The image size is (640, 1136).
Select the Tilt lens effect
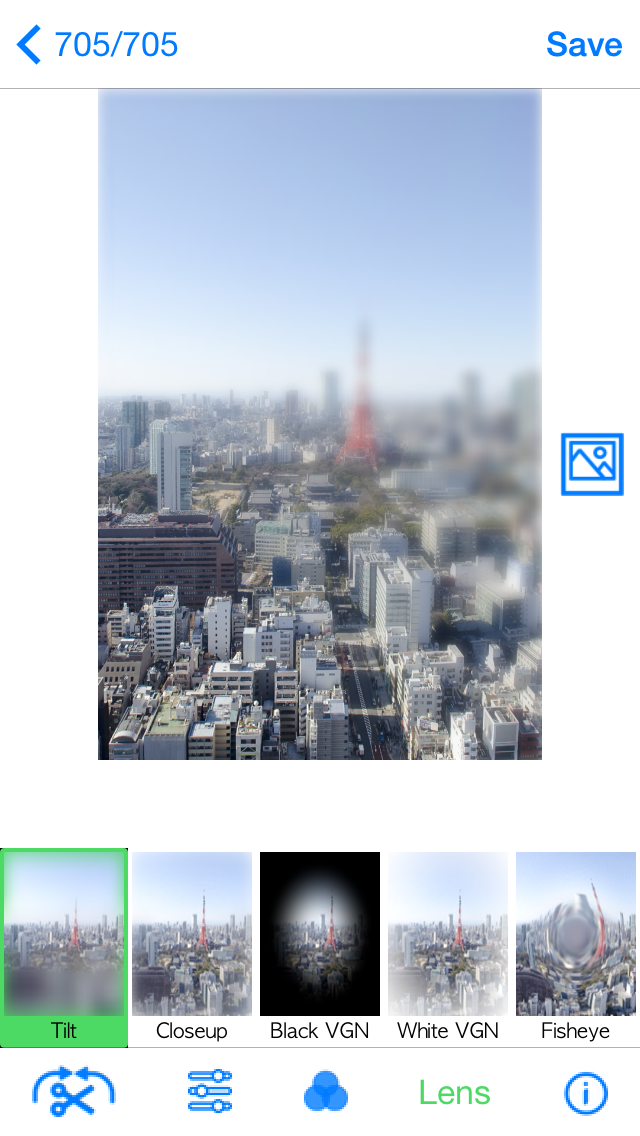tap(64, 948)
